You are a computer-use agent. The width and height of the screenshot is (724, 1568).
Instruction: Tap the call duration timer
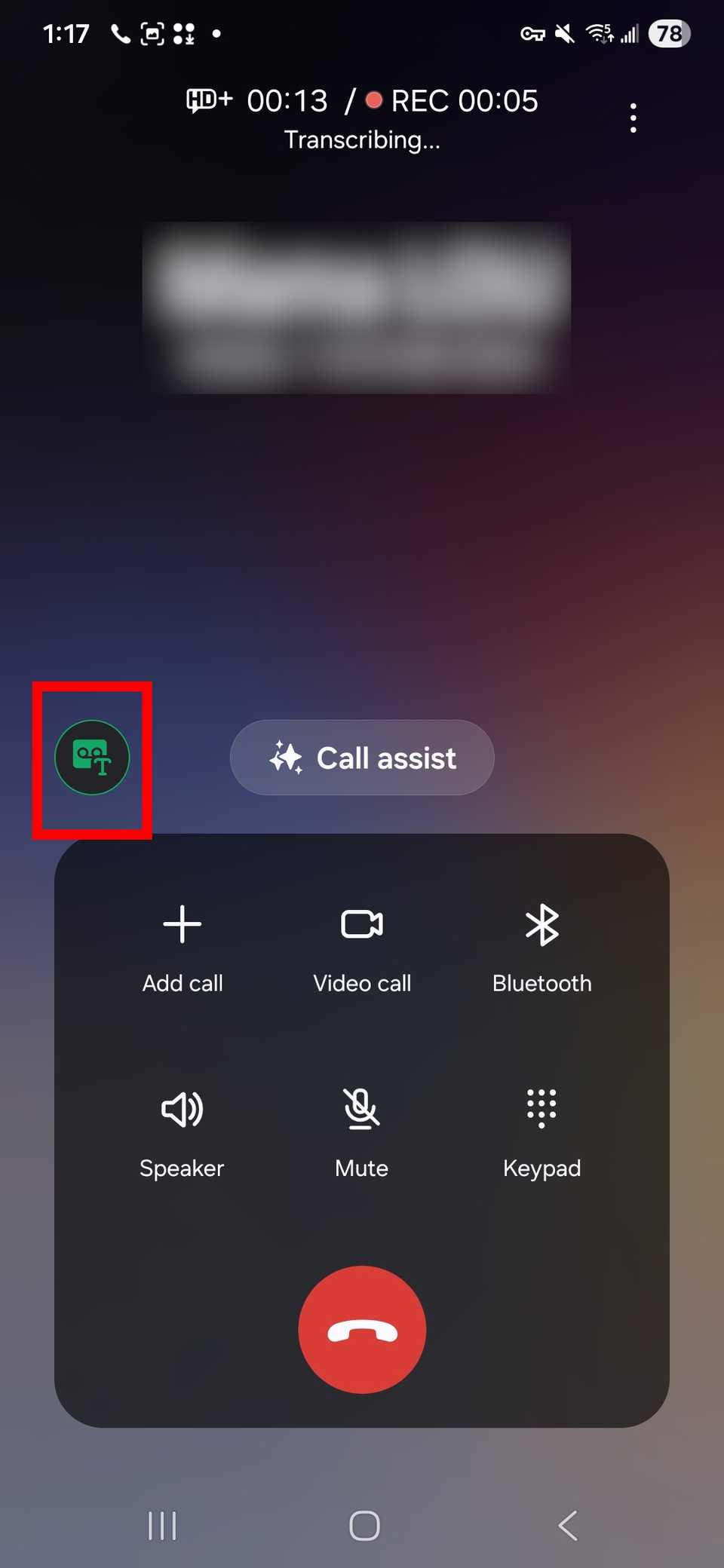click(x=287, y=100)
